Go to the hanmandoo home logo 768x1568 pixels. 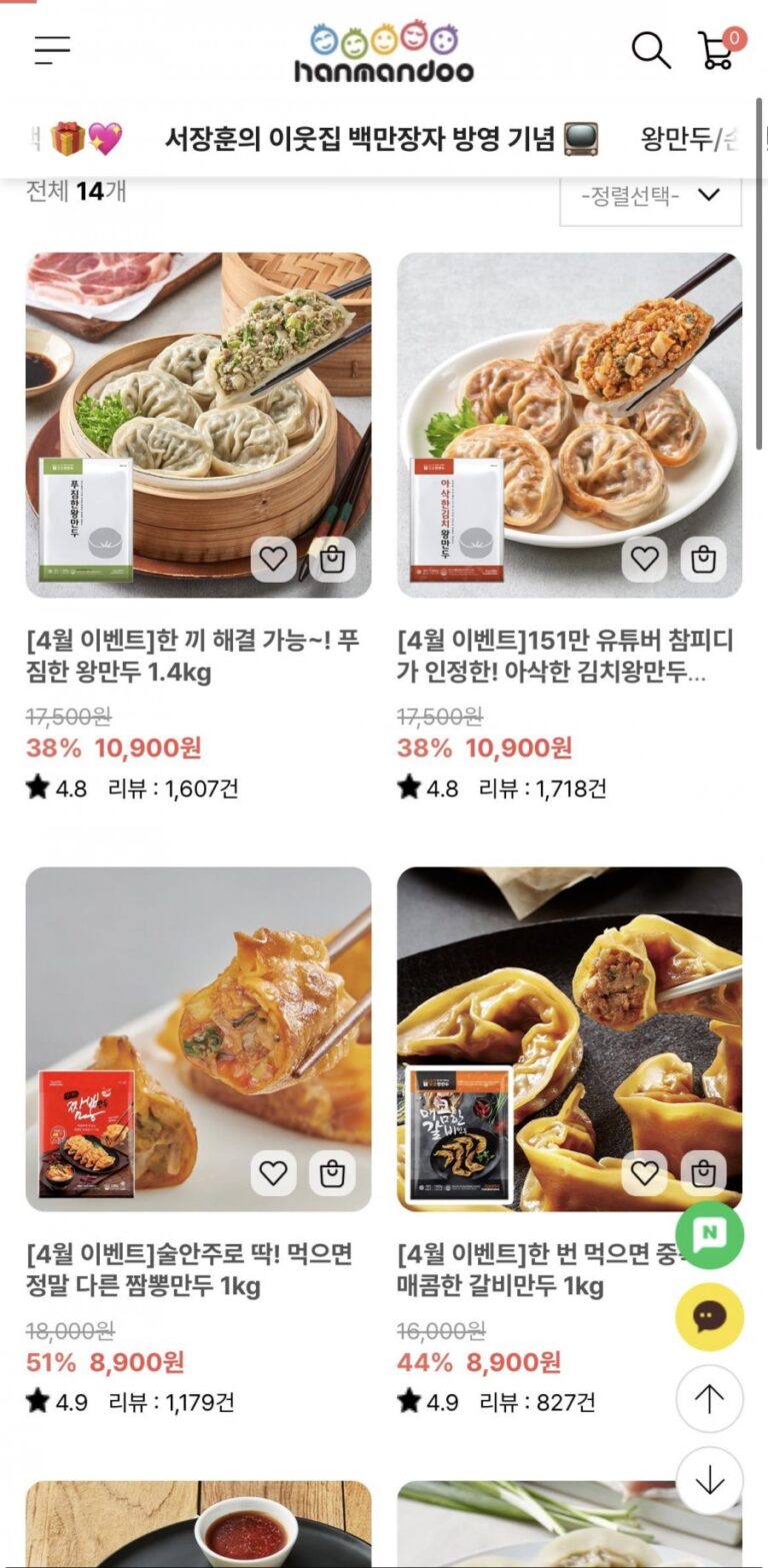coord(384,52)
